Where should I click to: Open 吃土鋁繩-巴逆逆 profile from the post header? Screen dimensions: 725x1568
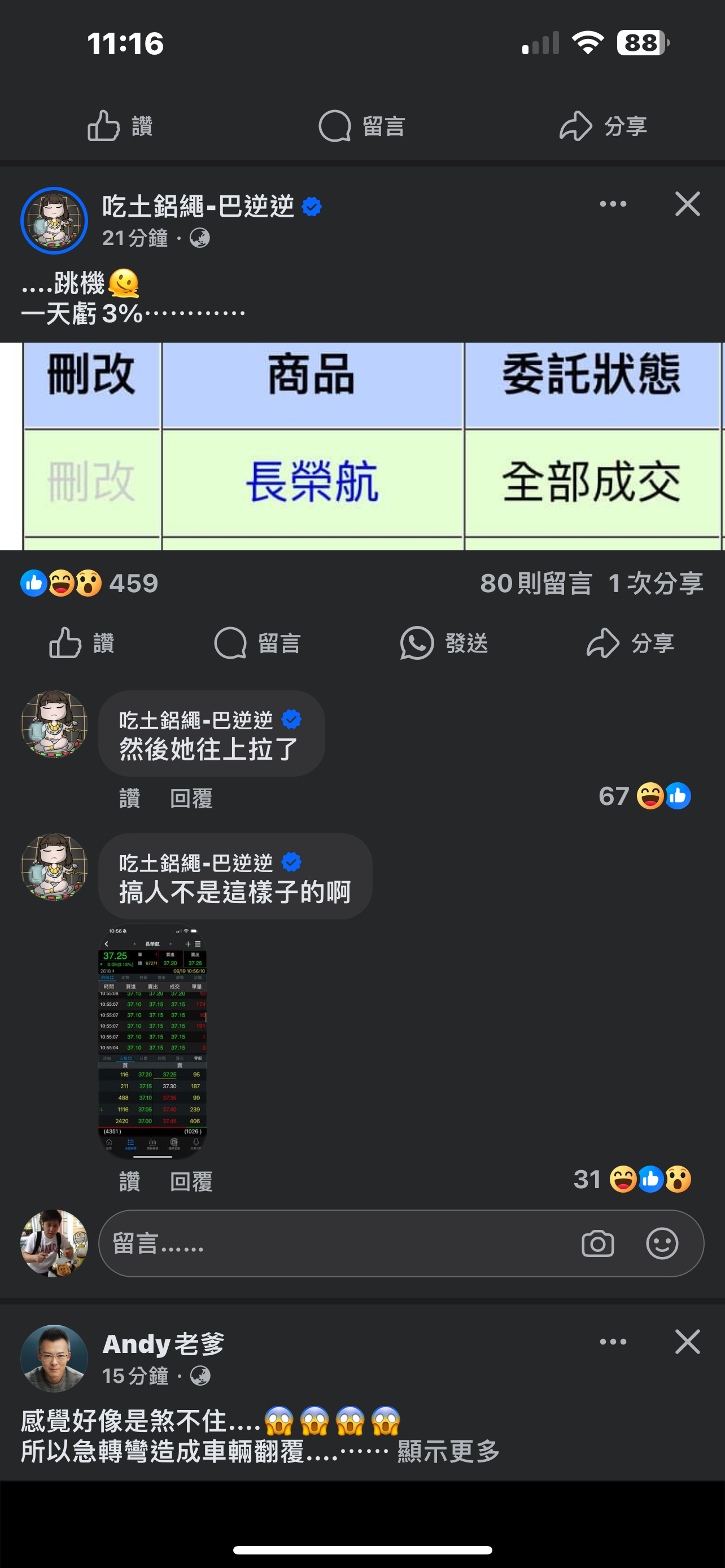(198, 207)
